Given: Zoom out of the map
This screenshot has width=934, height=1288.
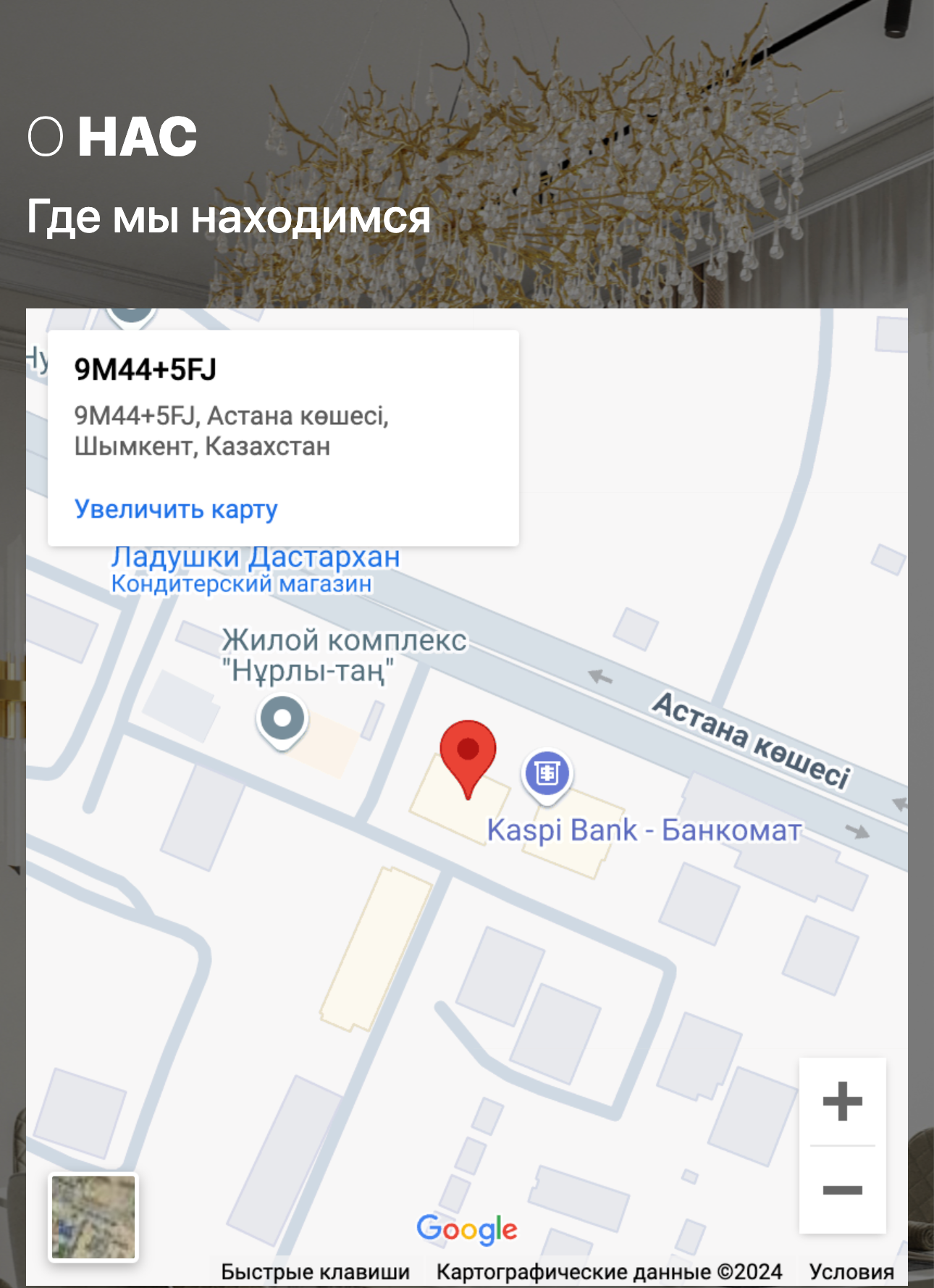Looking at the screenshot, I should pyautogui.click(x=842, y=1190).
